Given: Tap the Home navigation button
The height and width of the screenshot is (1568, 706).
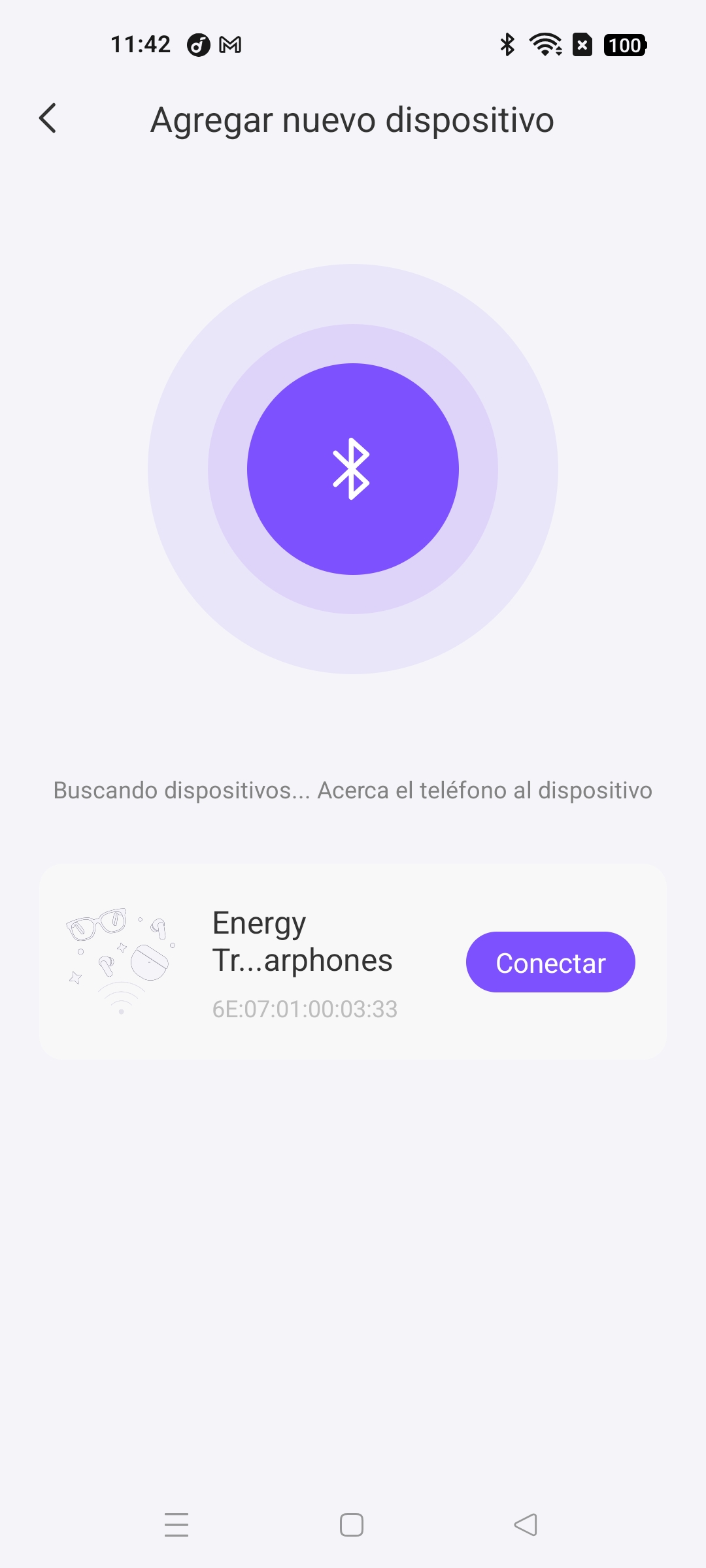Looking at the screenshot, I should 352,1525.
